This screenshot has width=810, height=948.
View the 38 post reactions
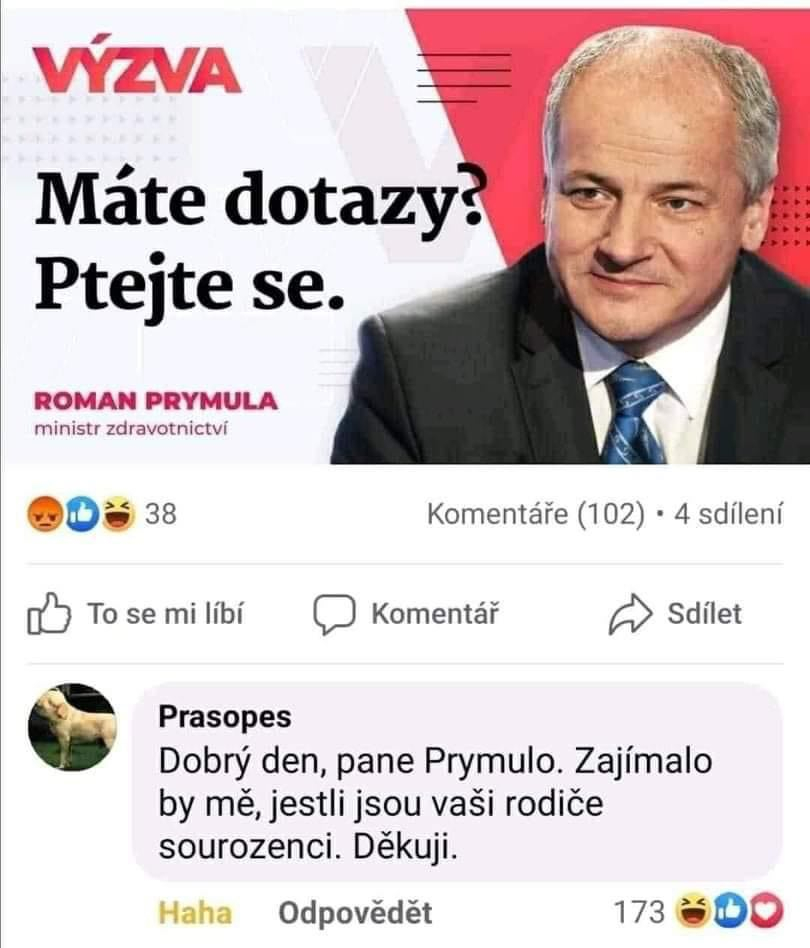coord(103,514)
